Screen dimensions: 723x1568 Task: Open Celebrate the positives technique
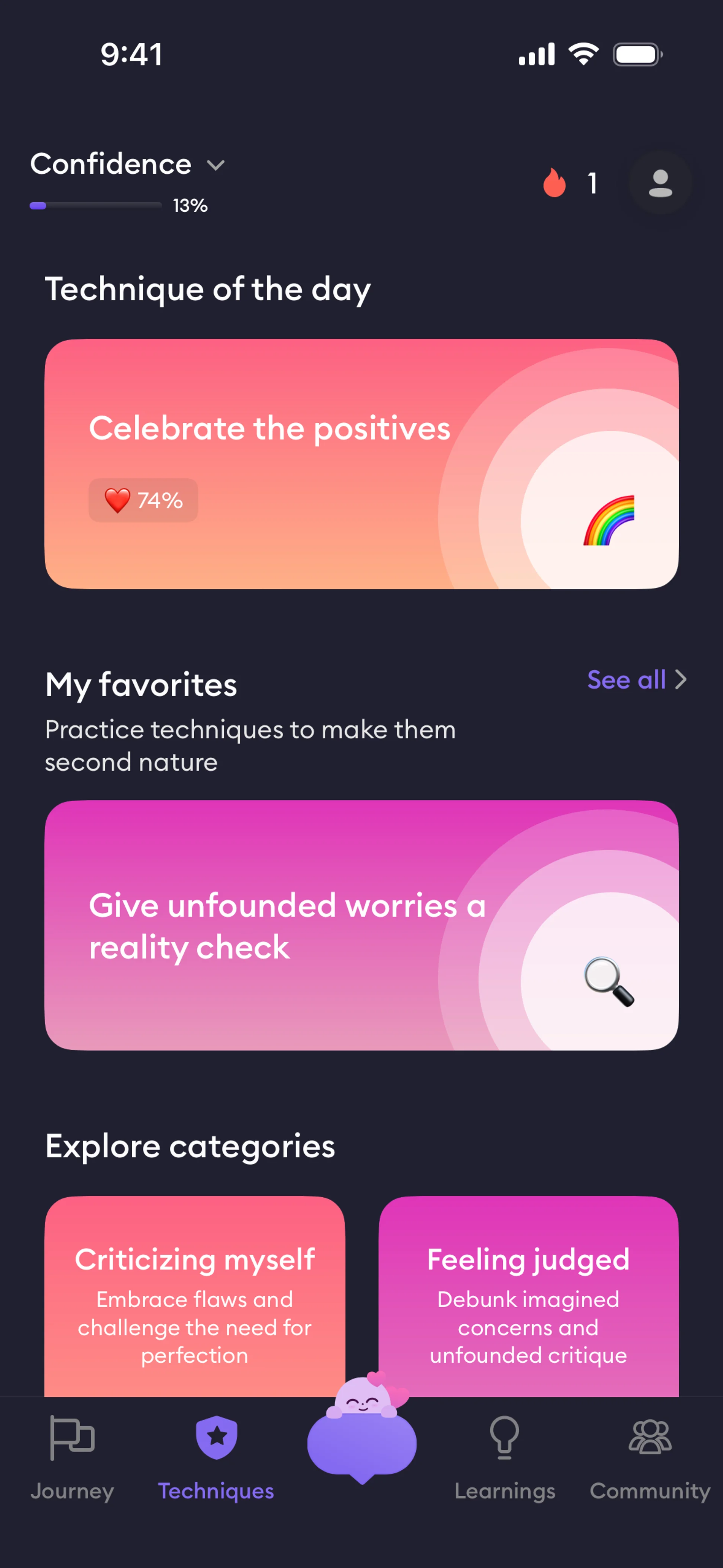point(361,464)
